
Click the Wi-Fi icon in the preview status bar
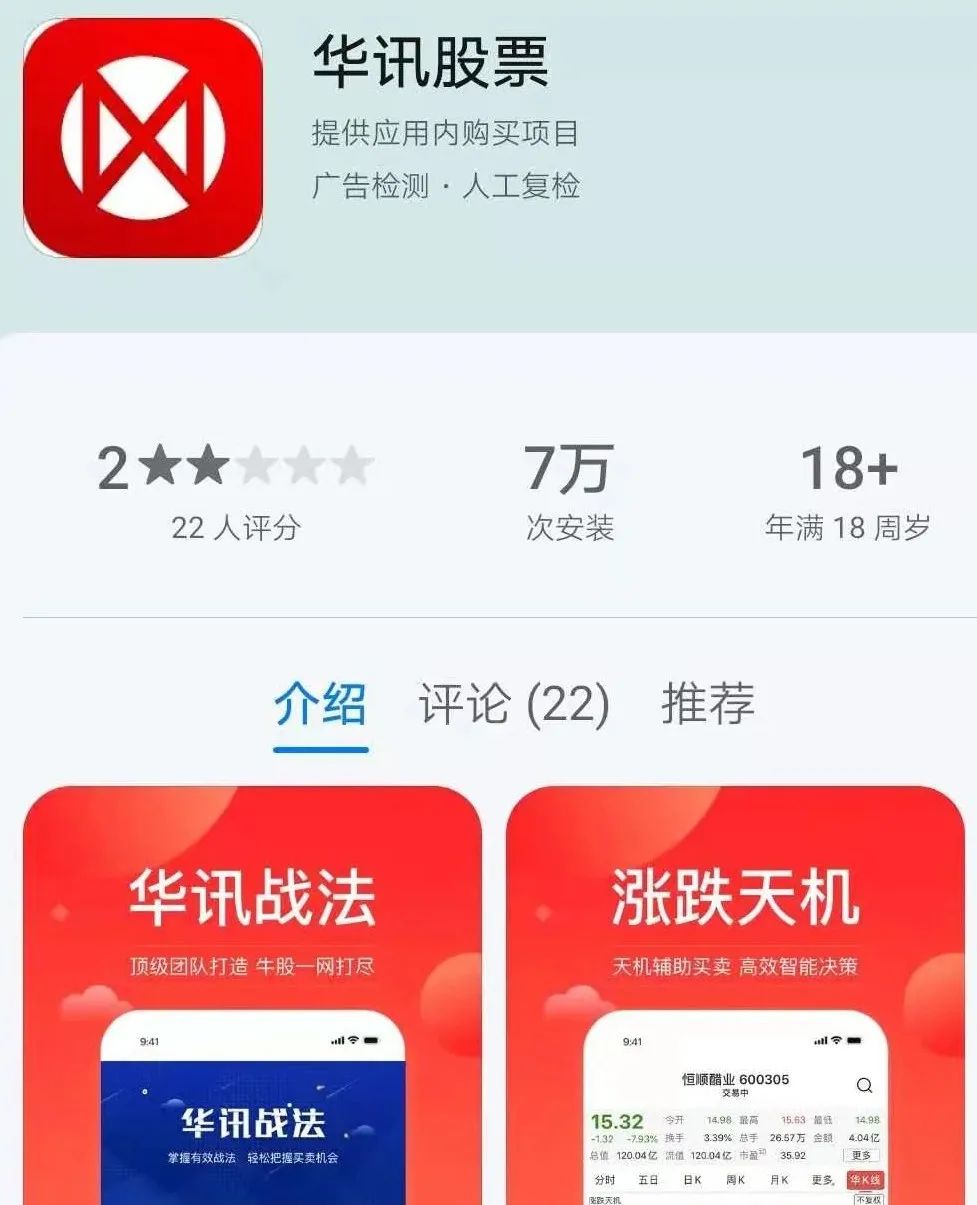pyautogui.click(x=834, y=1039)
